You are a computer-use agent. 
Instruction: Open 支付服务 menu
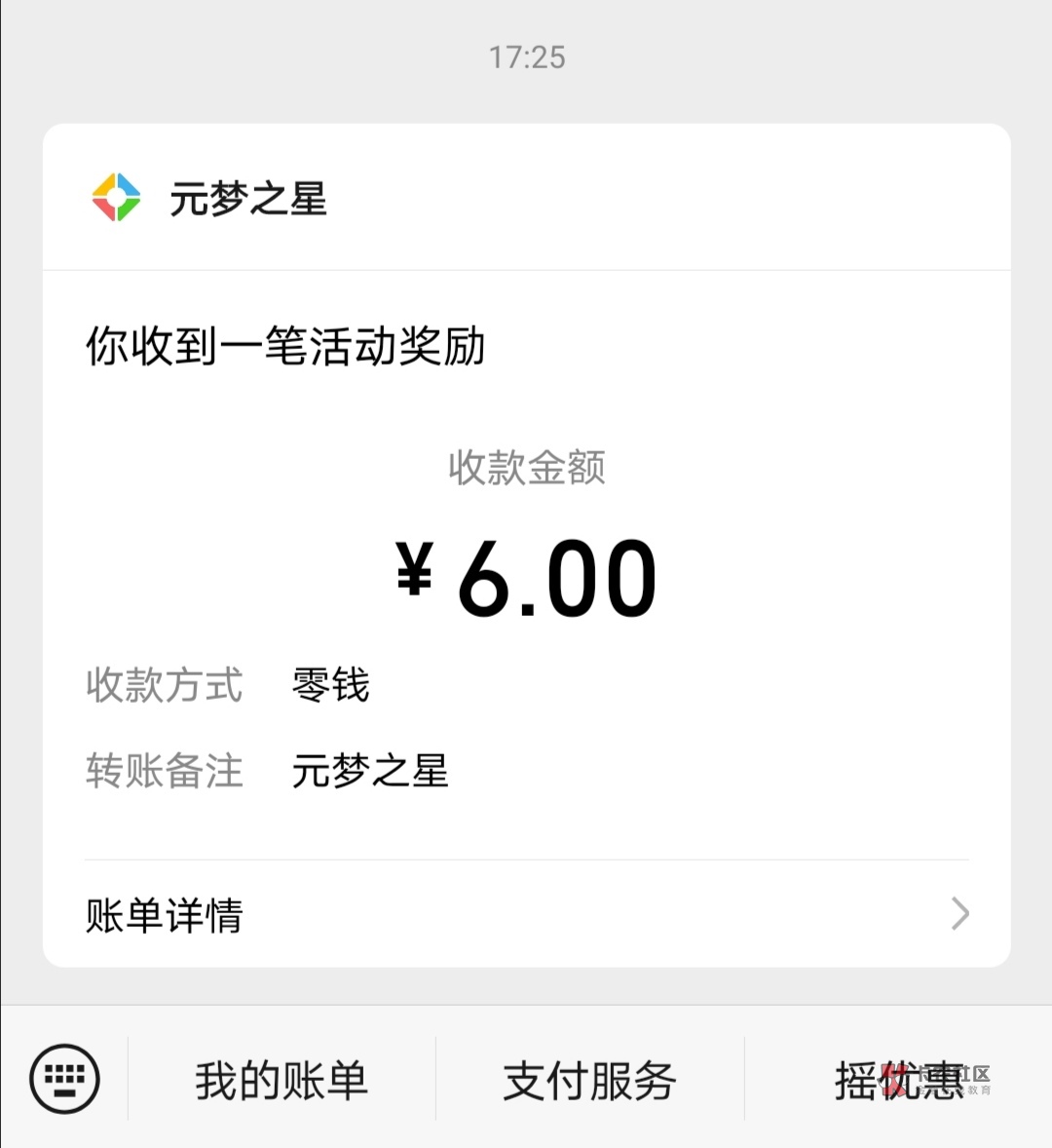point(589,1080)
